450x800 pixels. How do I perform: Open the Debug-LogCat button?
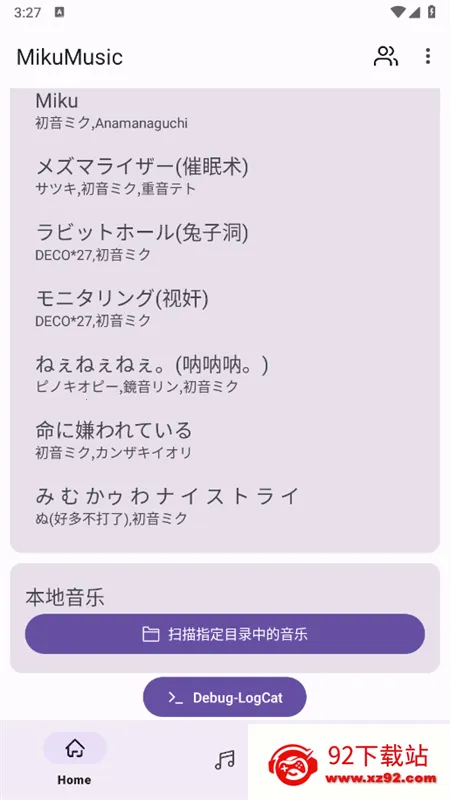click(x=224, y=697)
